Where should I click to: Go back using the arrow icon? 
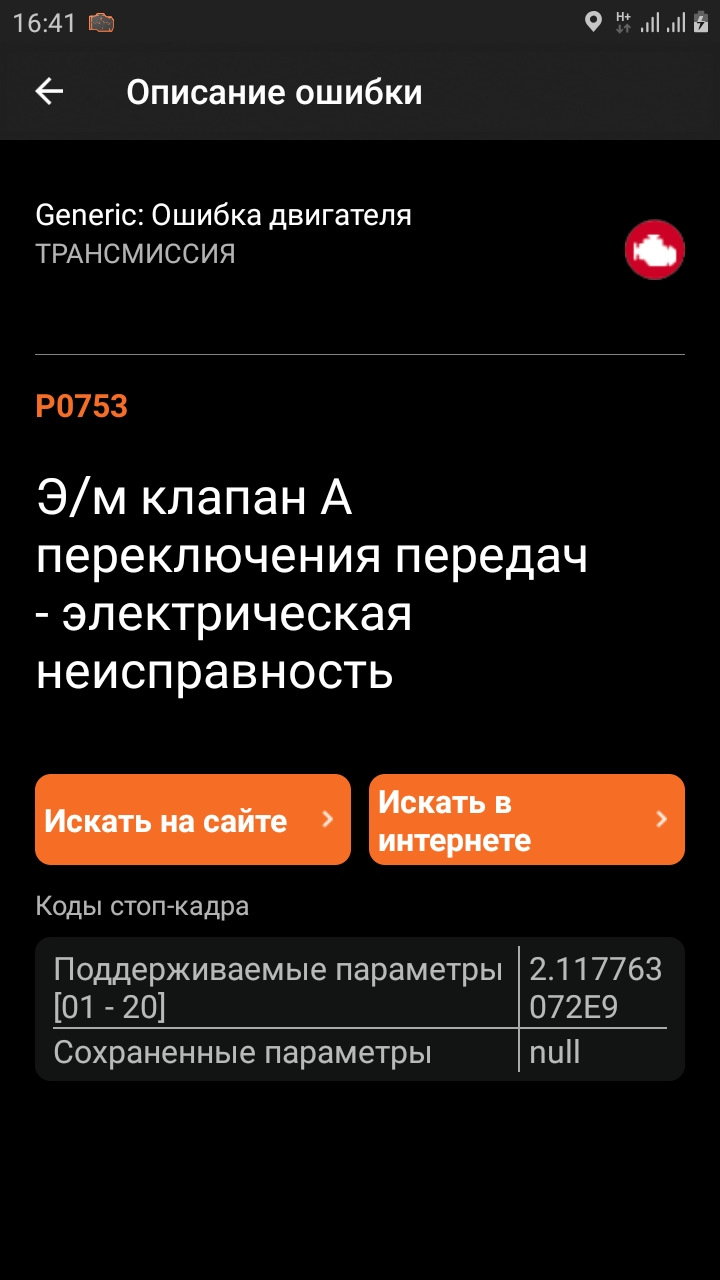point(49,92)
